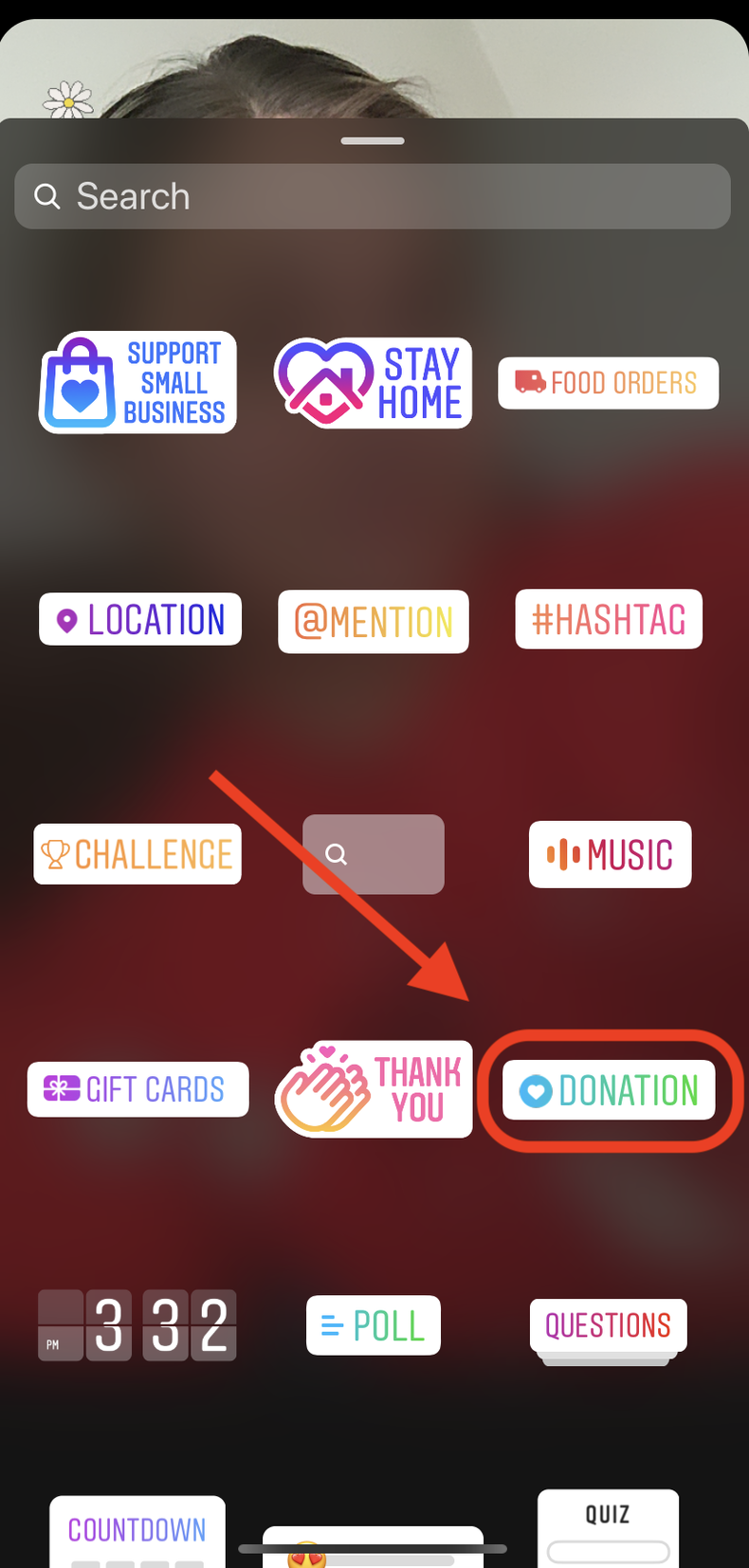Add the Stay Home sticker
749x1568 pixels.
[372, 382]
